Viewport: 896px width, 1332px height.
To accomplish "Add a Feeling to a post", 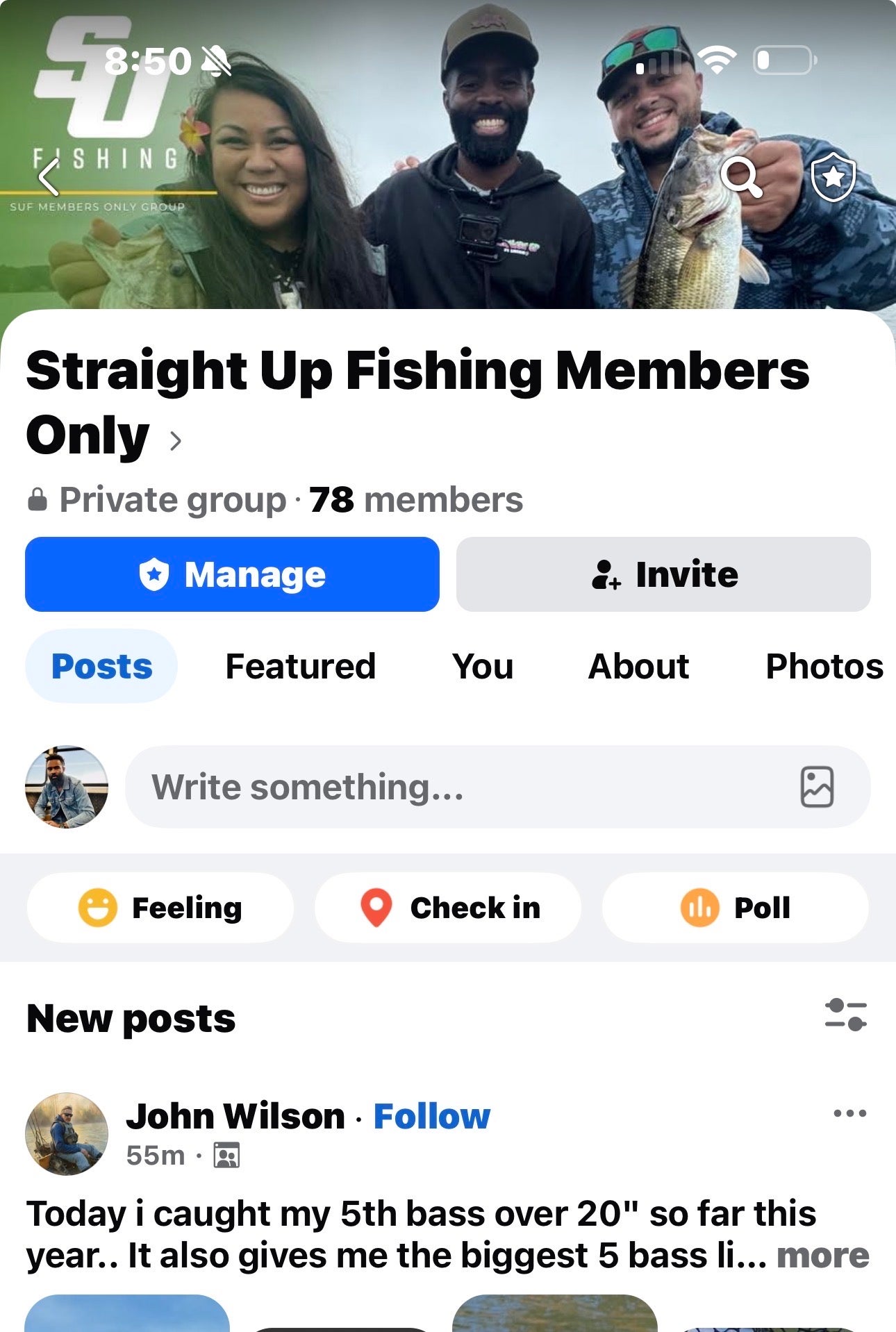I will pos(160,908).
